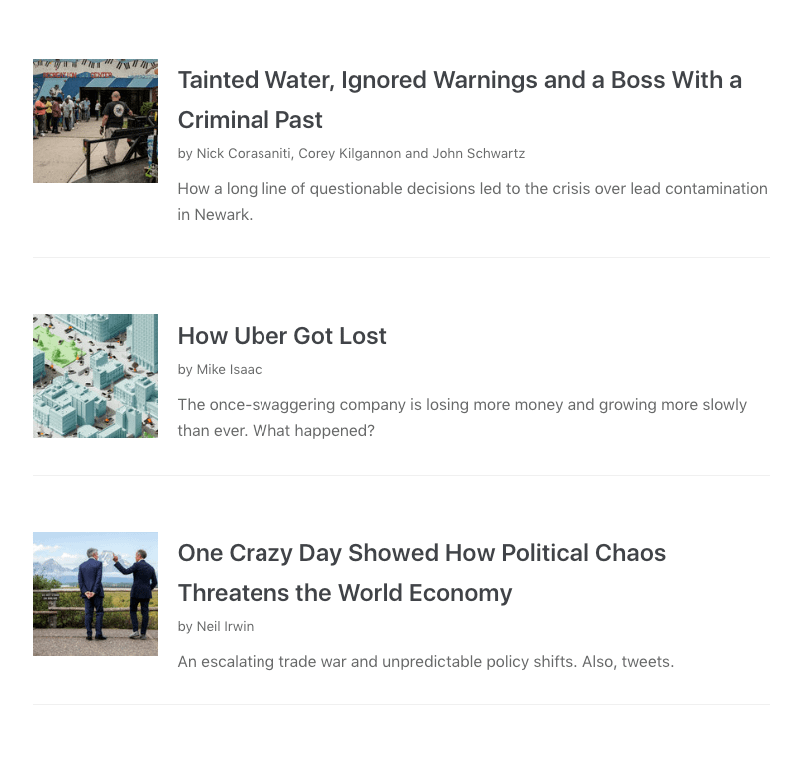The image size is (790, 757).
Task: Read the How Uber Got Lost article
Action: pyautogui.click(x=282, y=336)
